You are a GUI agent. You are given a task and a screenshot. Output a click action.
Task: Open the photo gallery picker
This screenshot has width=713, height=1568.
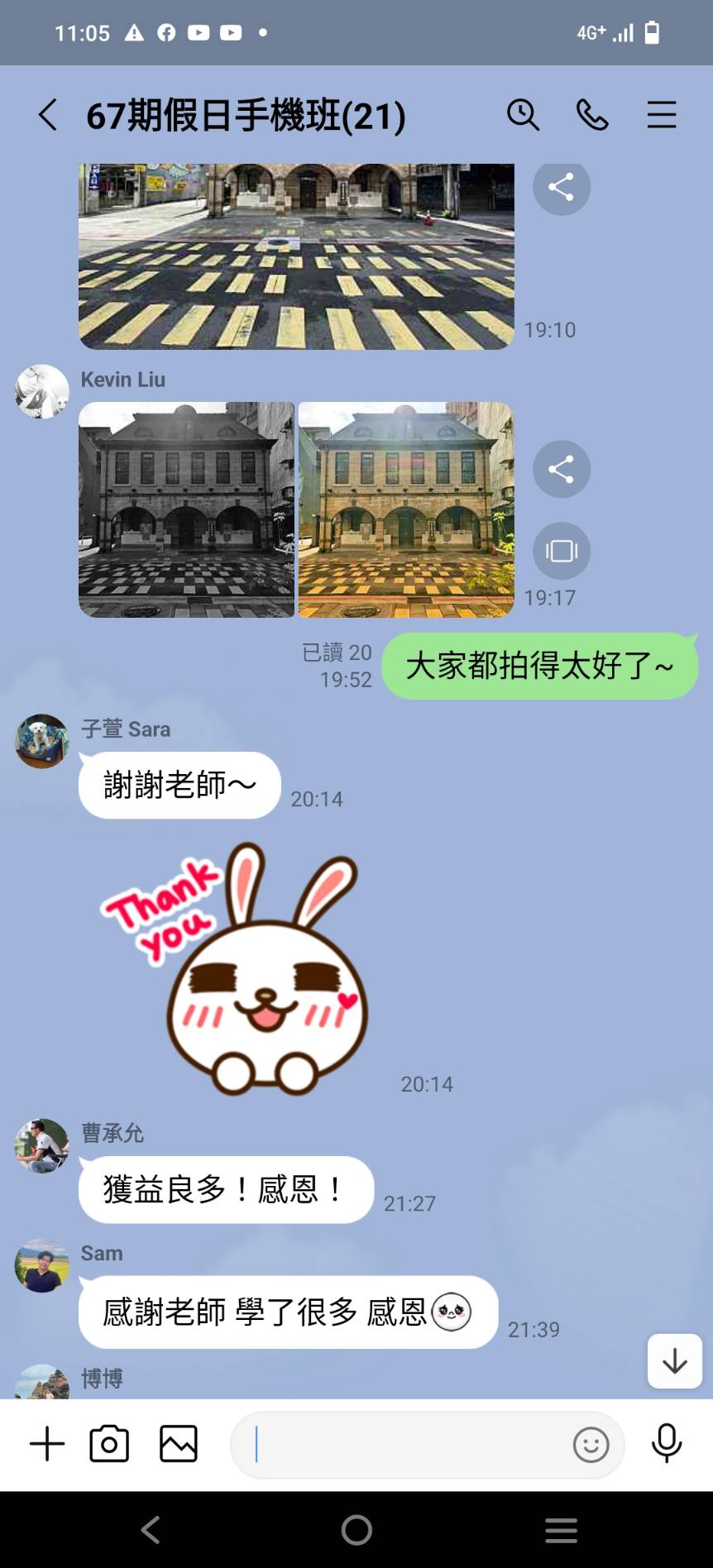179,1445
